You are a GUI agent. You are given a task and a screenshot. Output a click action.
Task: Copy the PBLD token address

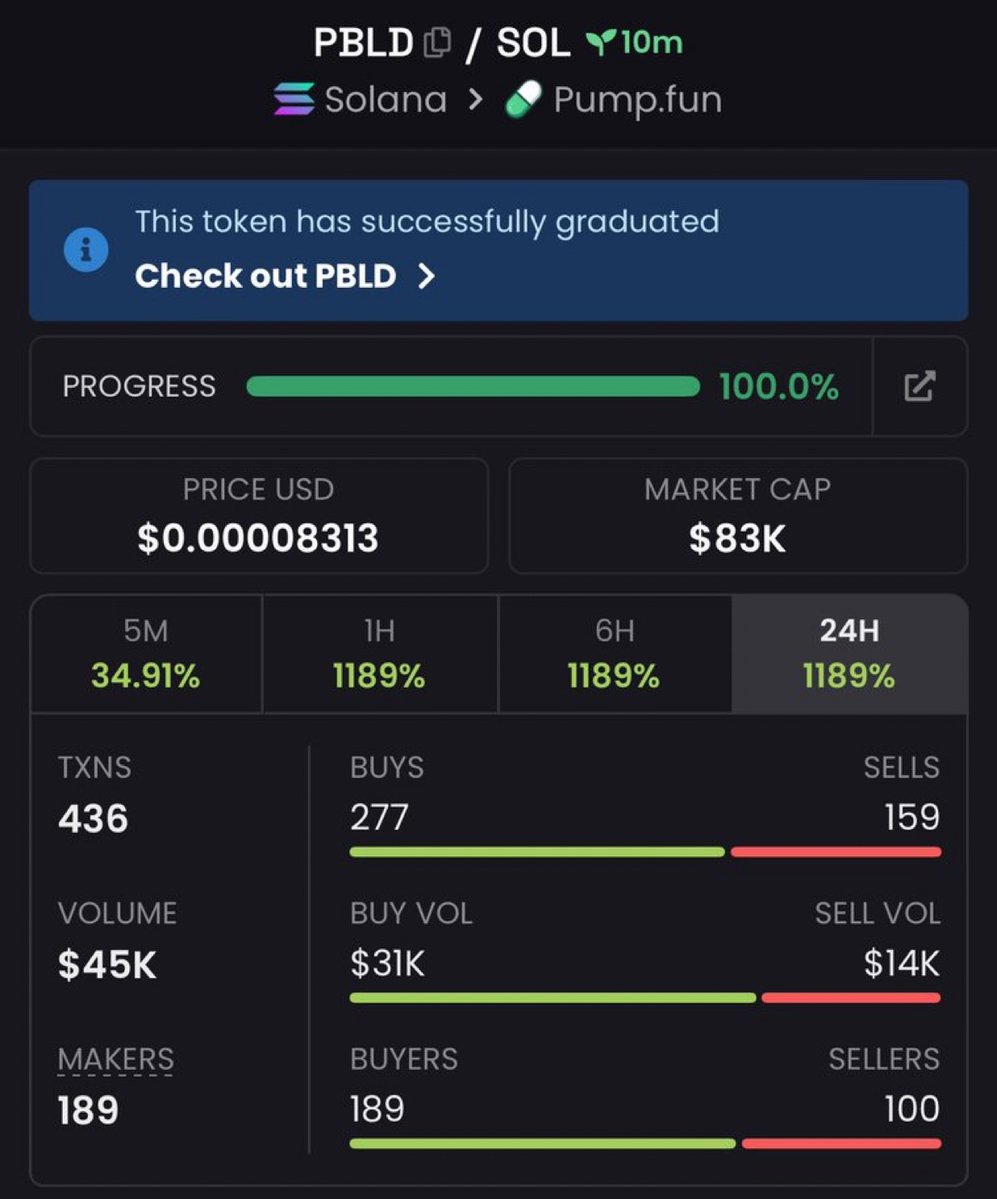437,43
